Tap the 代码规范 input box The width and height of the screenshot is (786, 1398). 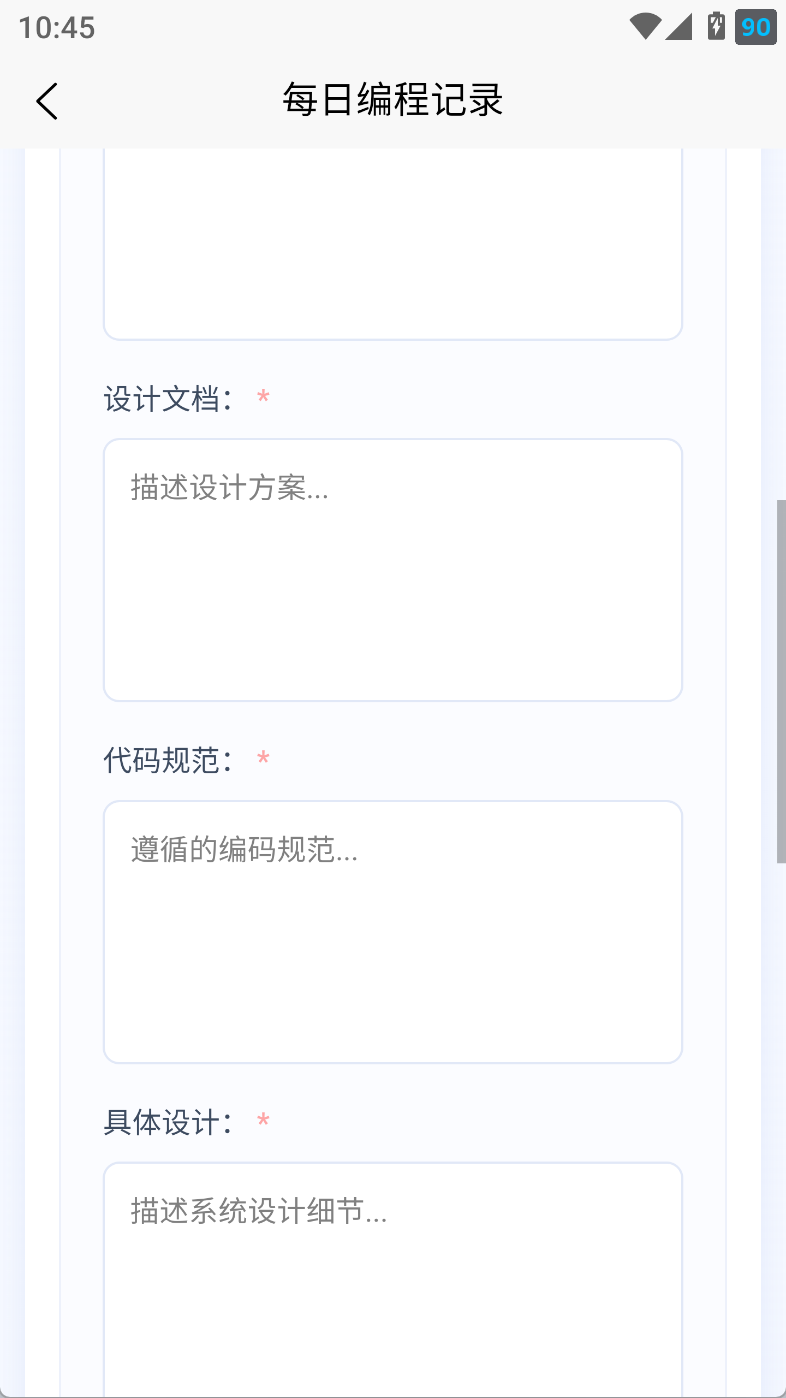[x=392, y=931]
